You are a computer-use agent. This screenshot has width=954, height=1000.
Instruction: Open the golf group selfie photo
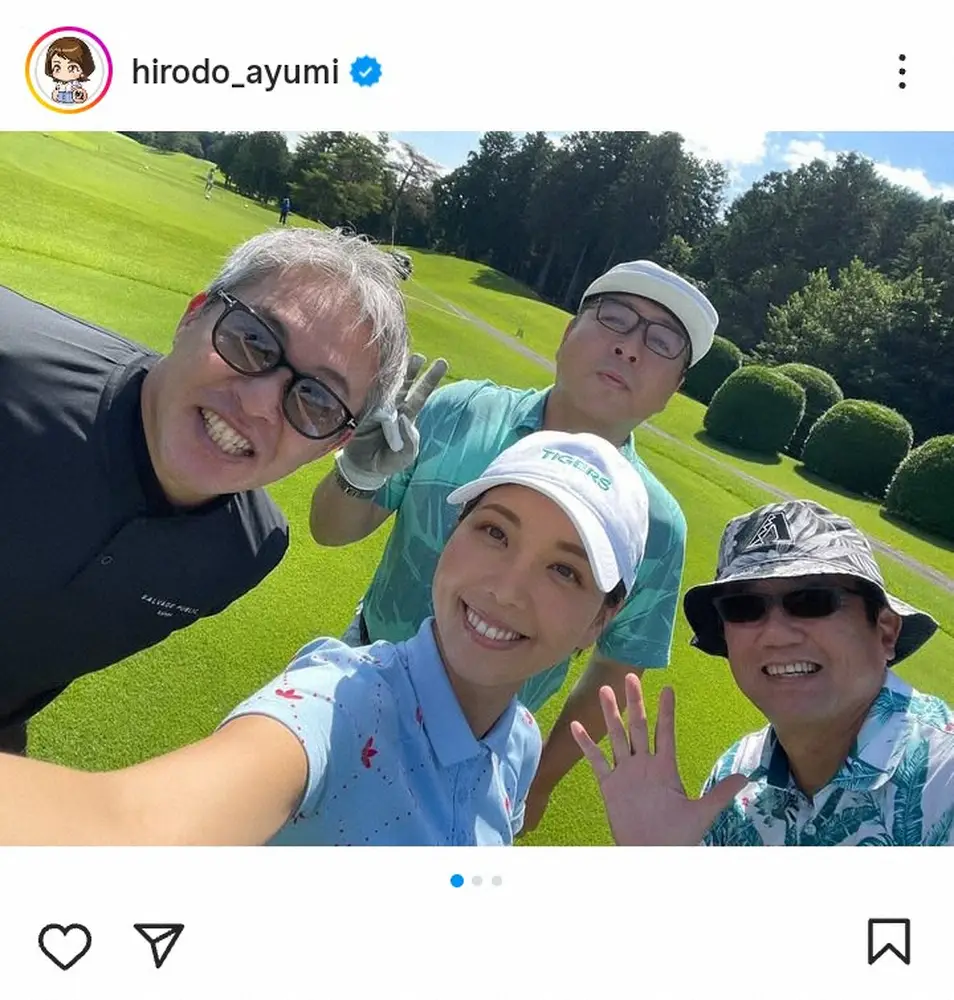(477, 488)
